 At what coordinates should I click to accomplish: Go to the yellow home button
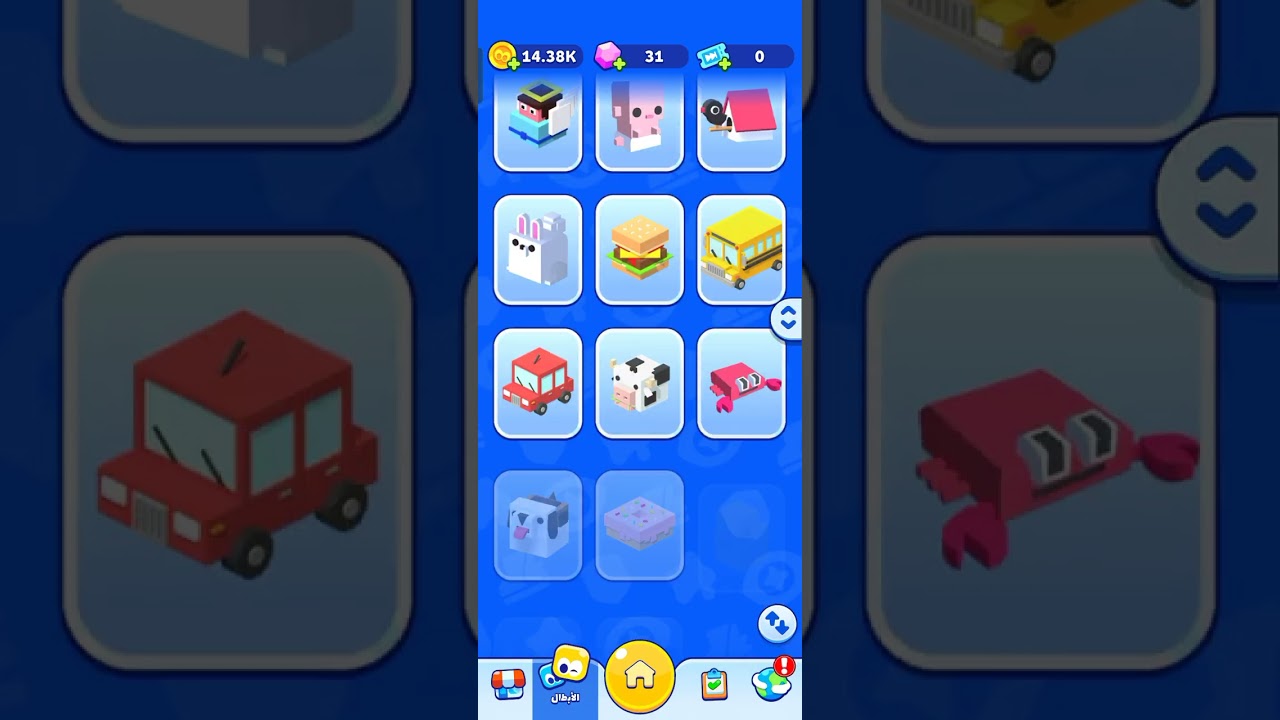pyautogui.click(x=639, y=677)
